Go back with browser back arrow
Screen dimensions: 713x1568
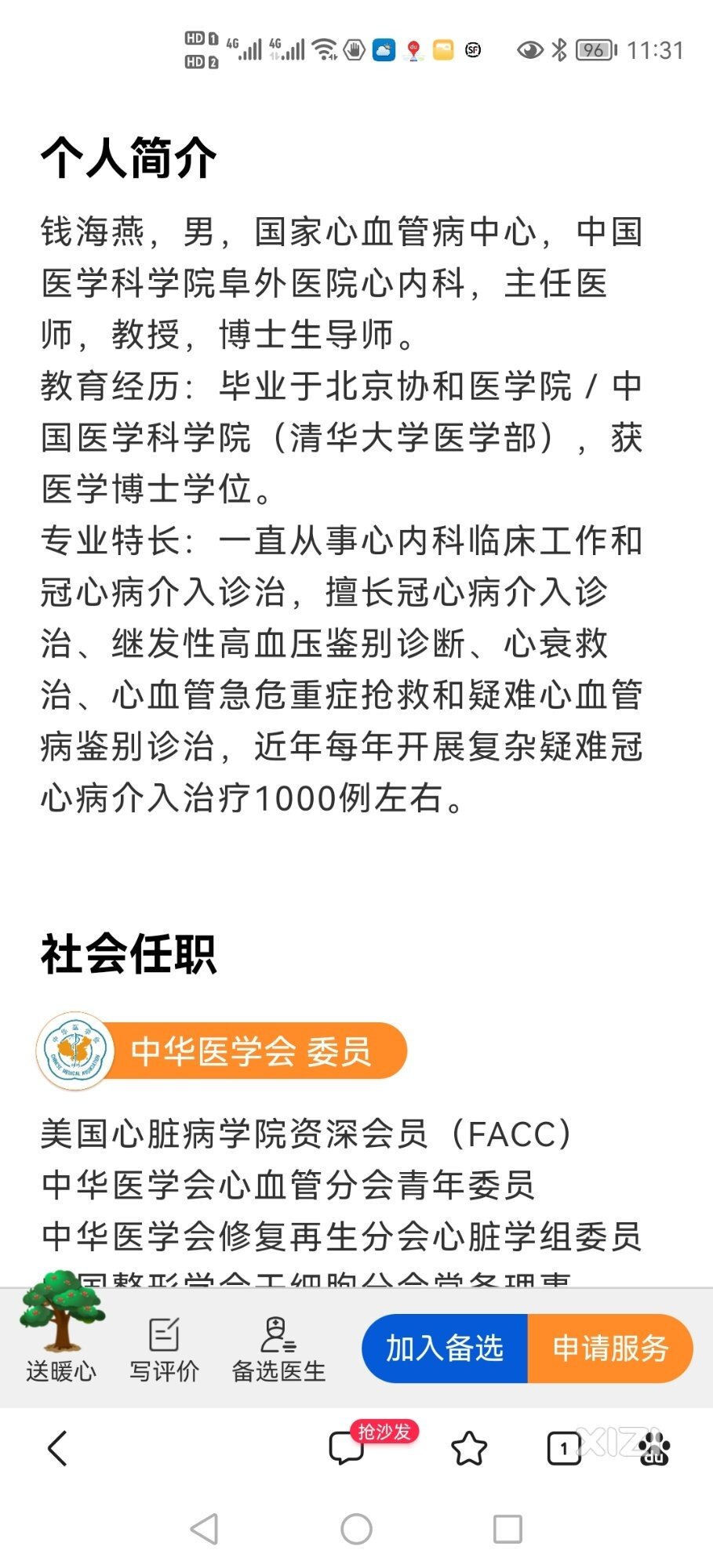(x=58, y=1448)
